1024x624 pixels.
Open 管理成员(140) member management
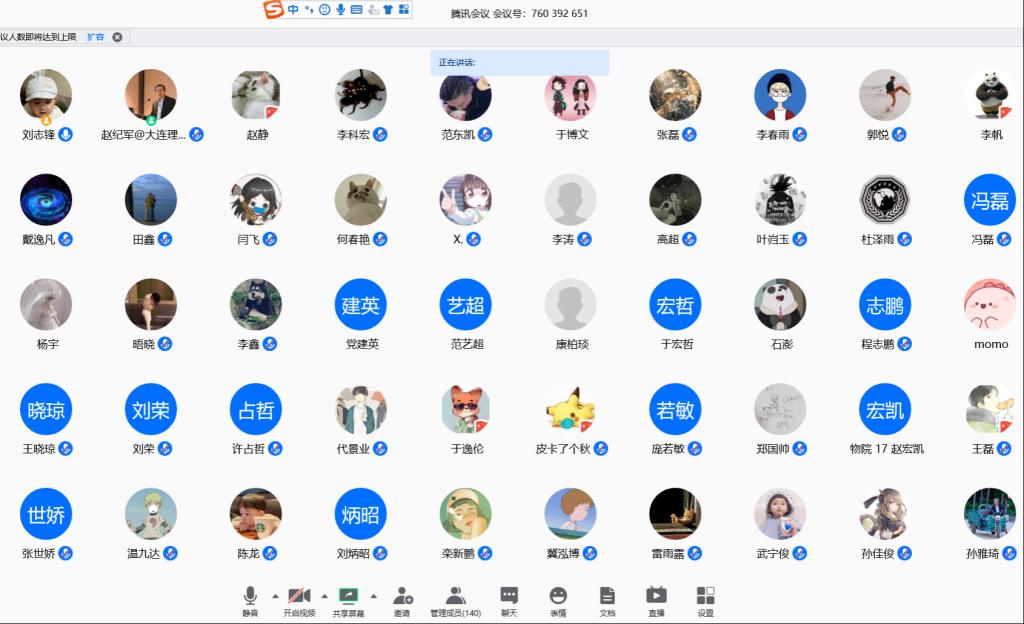pos(455,600)
